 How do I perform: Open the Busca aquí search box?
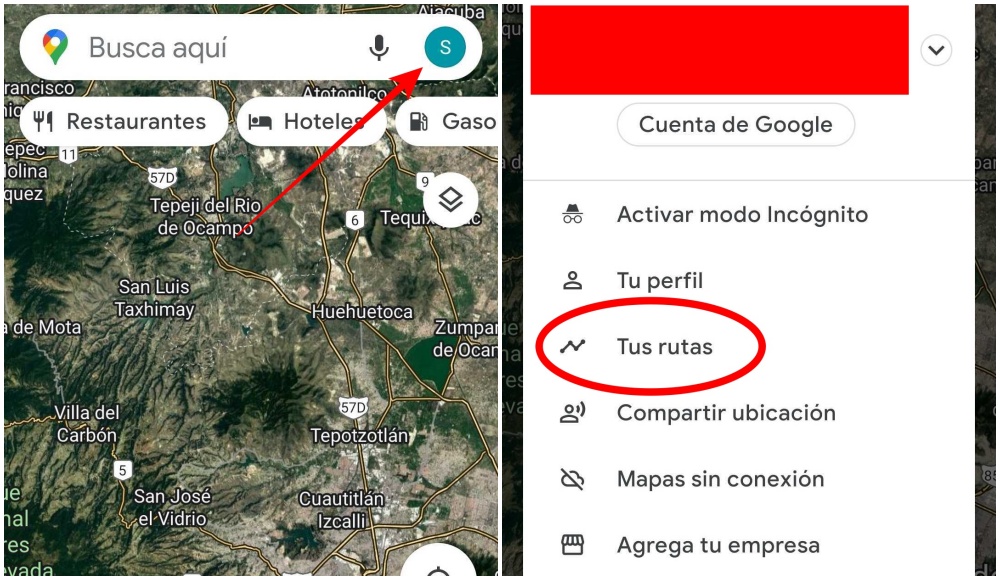(x=217, y=48)
